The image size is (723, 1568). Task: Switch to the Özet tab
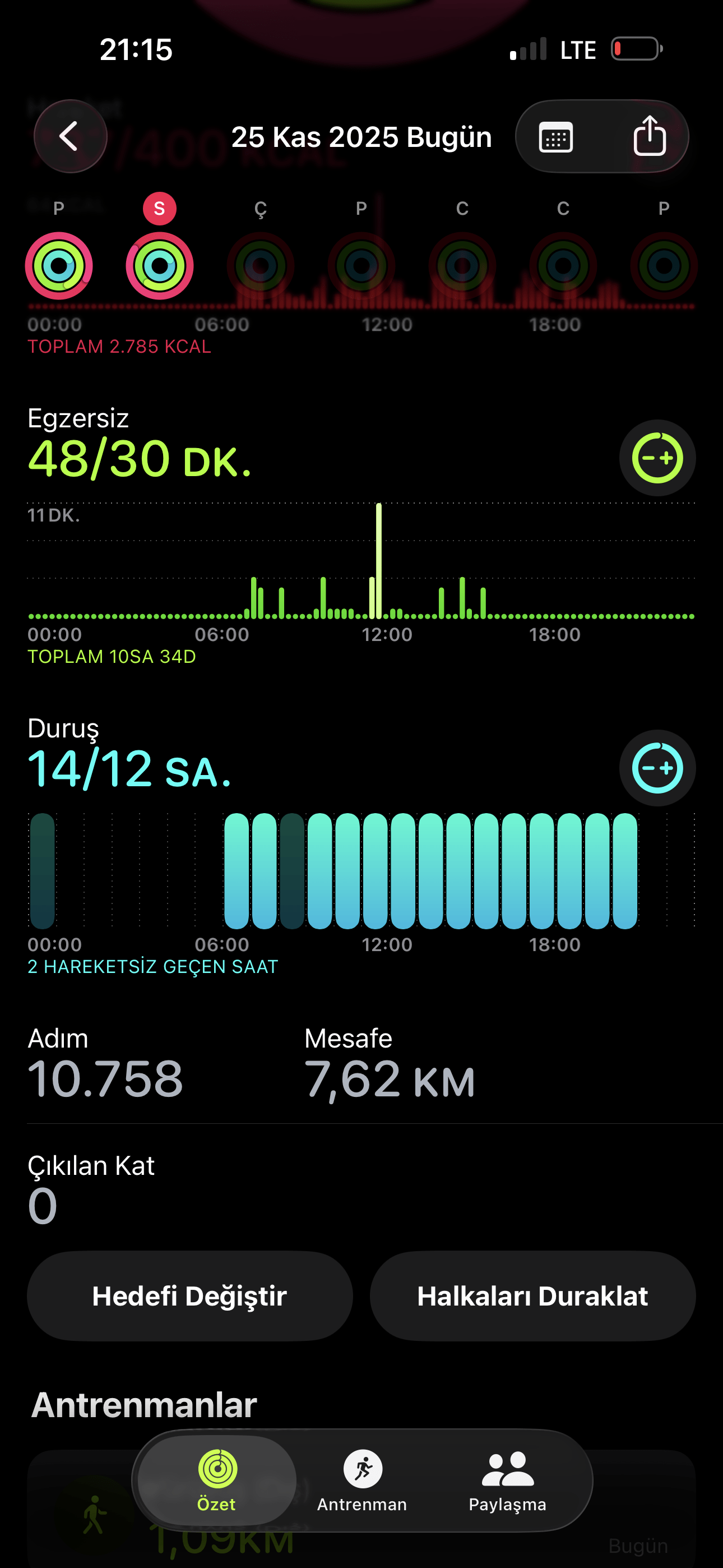(217, 1480)
